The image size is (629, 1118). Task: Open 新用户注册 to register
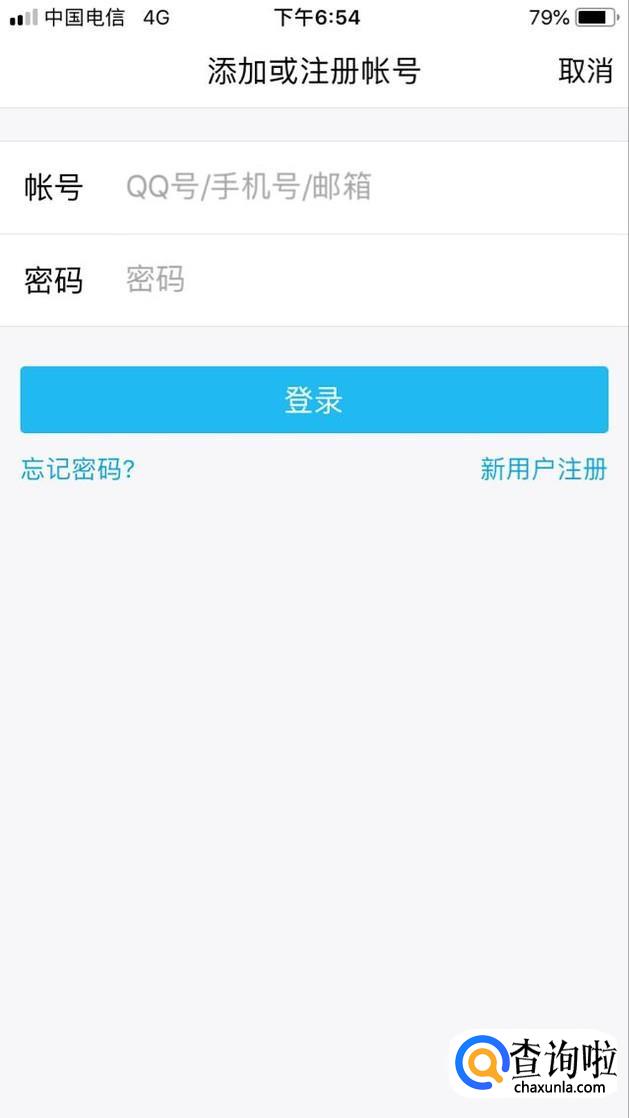tap(543, 469)
